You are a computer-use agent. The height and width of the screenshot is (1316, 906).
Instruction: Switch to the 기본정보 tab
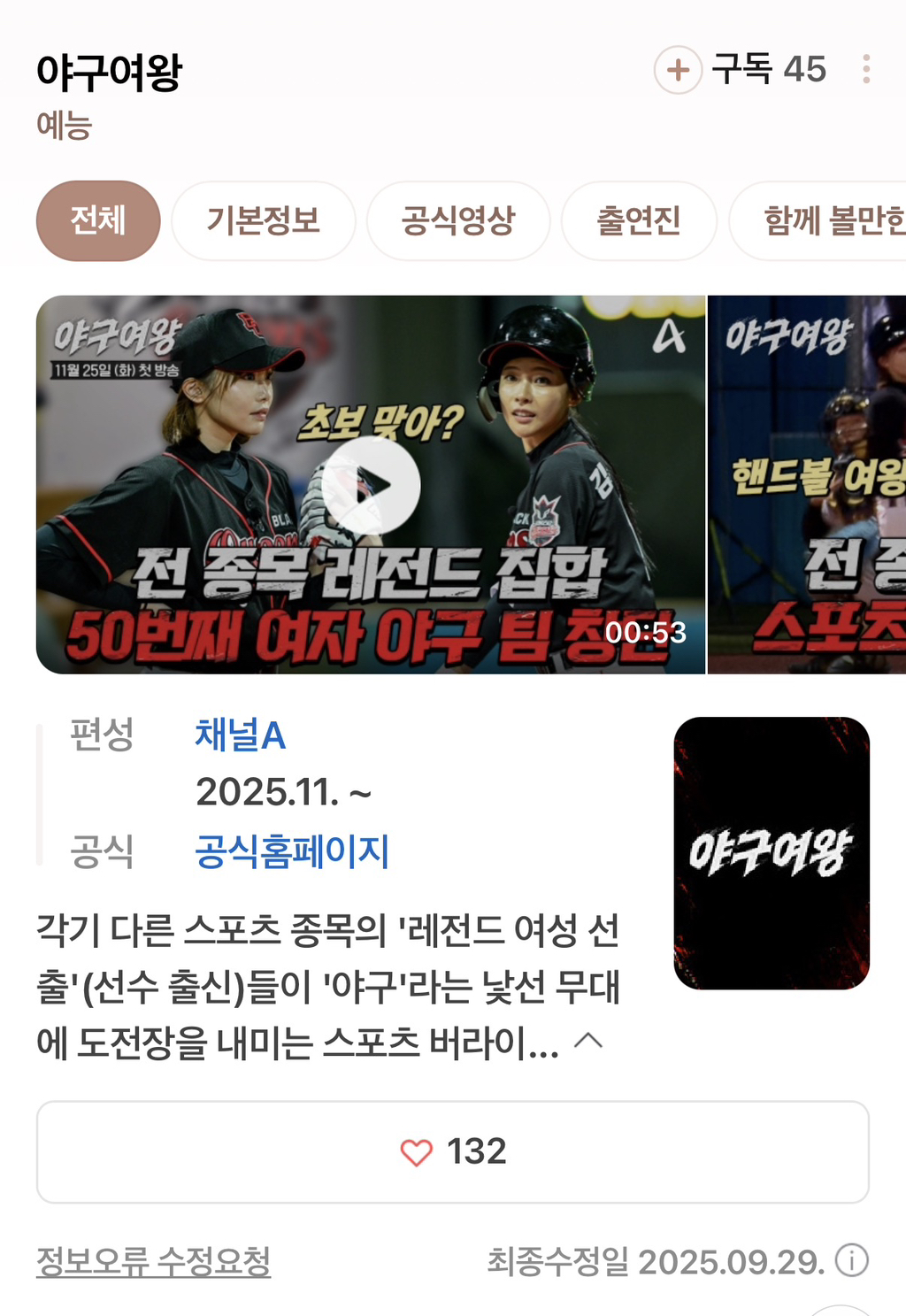point(263,220)
